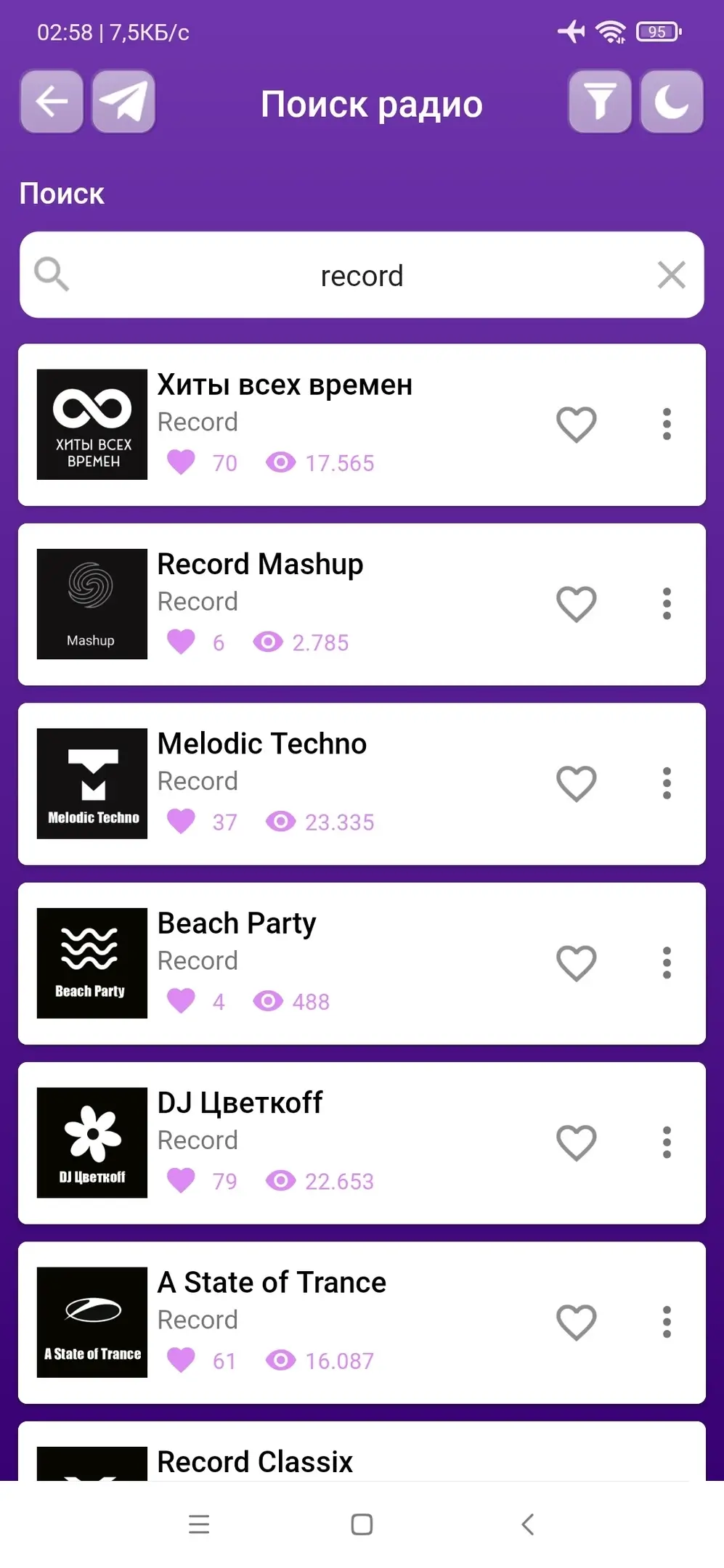This screenshot has width=724, height=1568.
Task: Toggle dark mode with the moon button
Action: (x=672, y=102)
